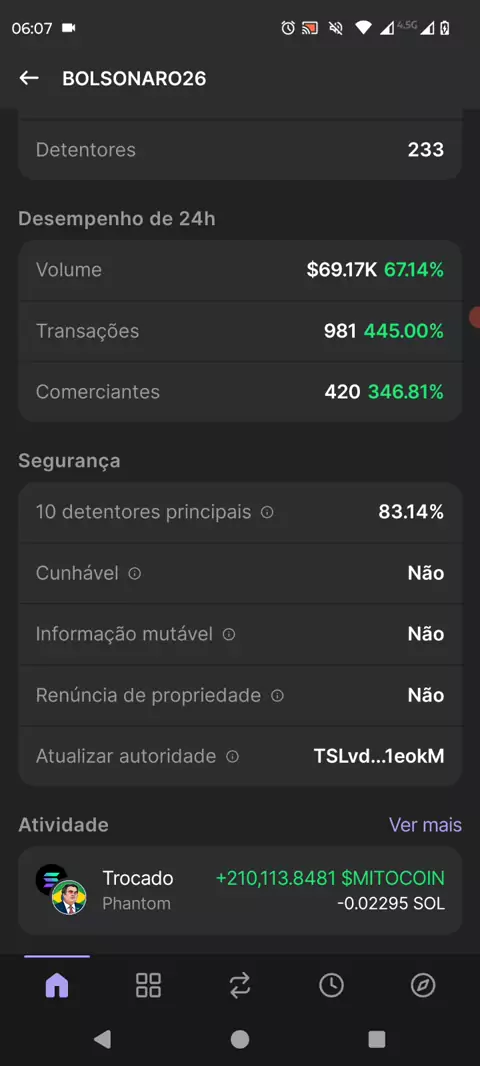The width and height of the screenshot is (480, 1066).
Task: Switch to the swap tab
Action: (x=240, y=984)
